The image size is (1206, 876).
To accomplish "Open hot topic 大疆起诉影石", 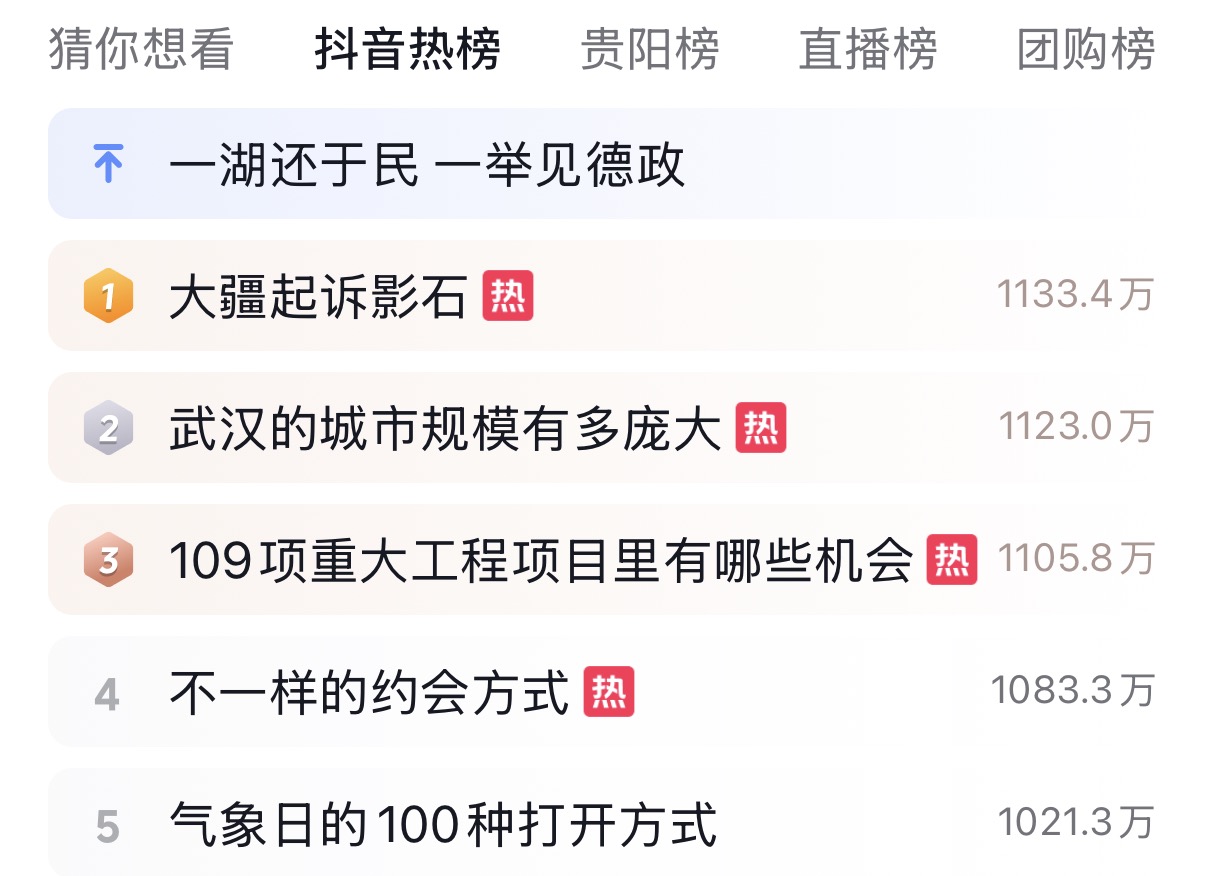I will pos(318,296).
